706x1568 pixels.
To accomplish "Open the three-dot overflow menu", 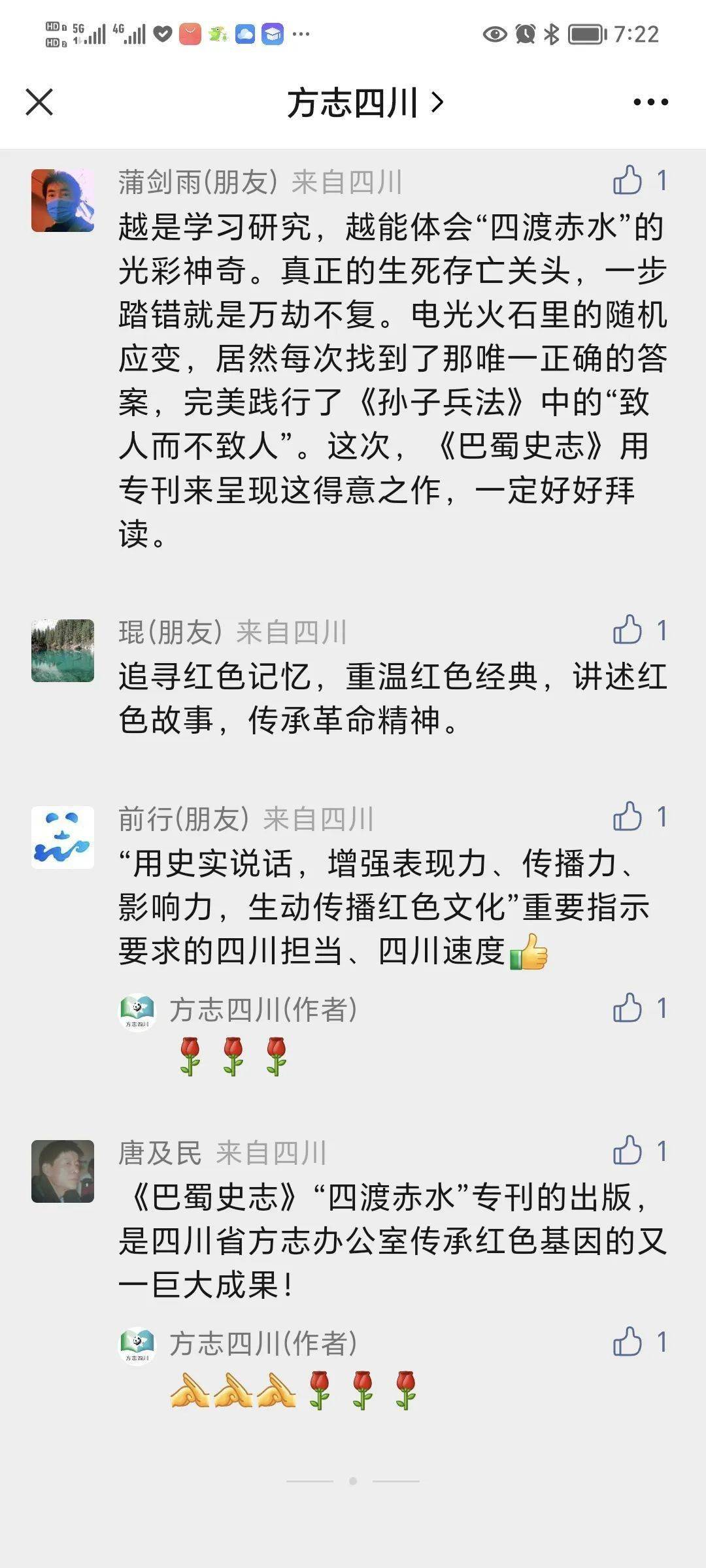I will (x=650, y=103).
